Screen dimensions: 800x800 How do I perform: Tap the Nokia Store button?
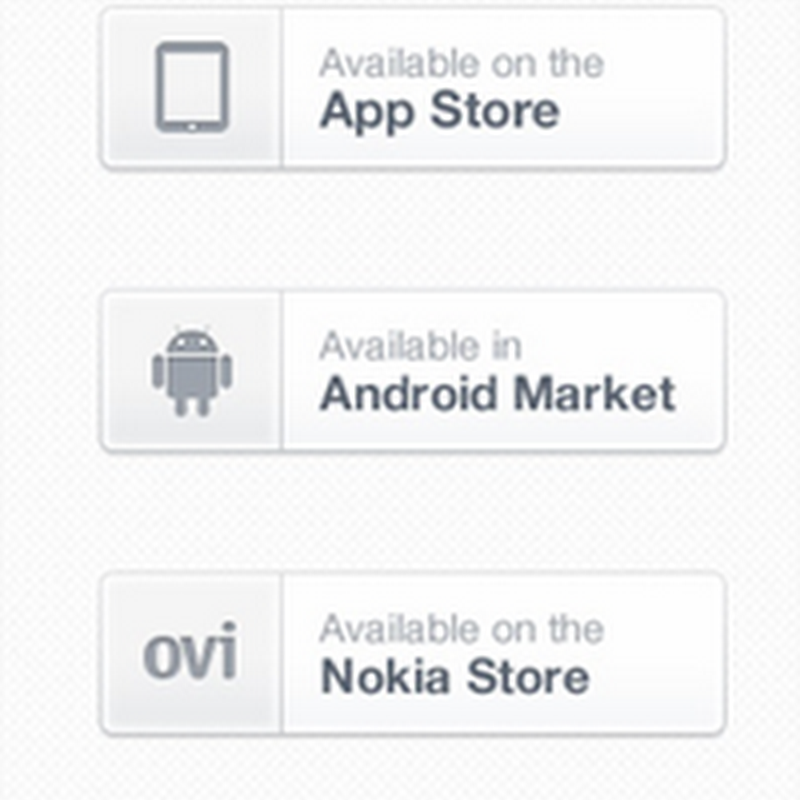pos(412,654)
